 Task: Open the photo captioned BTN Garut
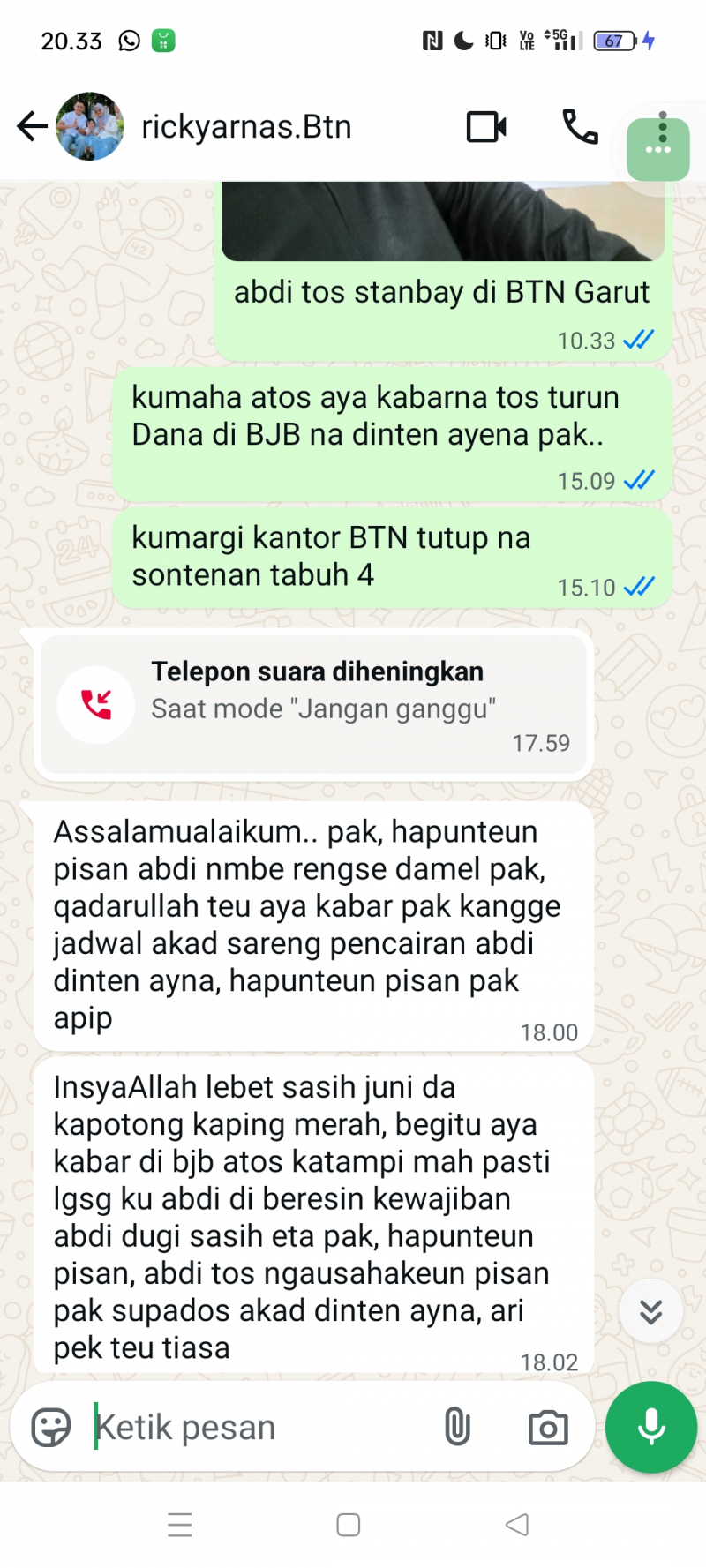click(x=442, y=221)
